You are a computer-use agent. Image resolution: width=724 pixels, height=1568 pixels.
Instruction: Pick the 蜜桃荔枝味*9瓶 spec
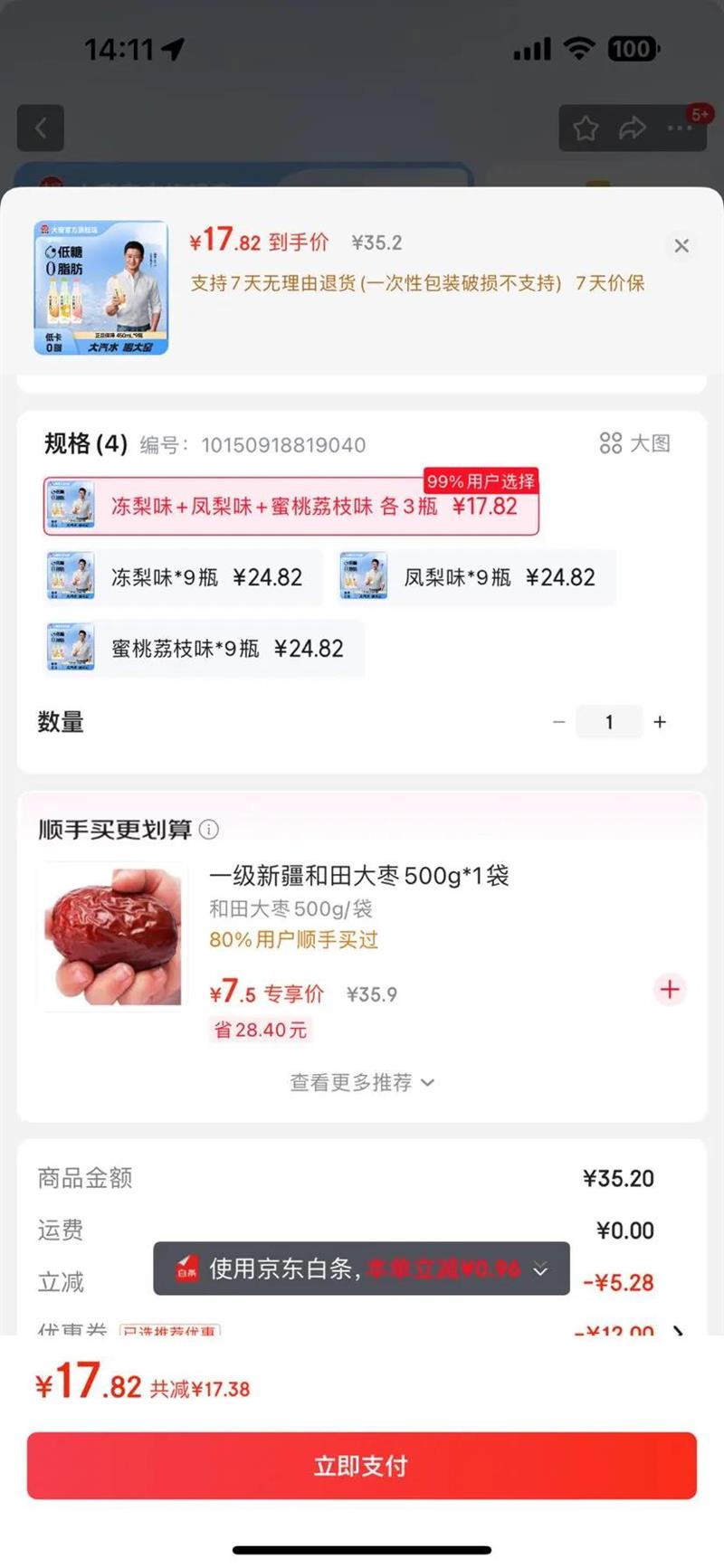point(205,649)
